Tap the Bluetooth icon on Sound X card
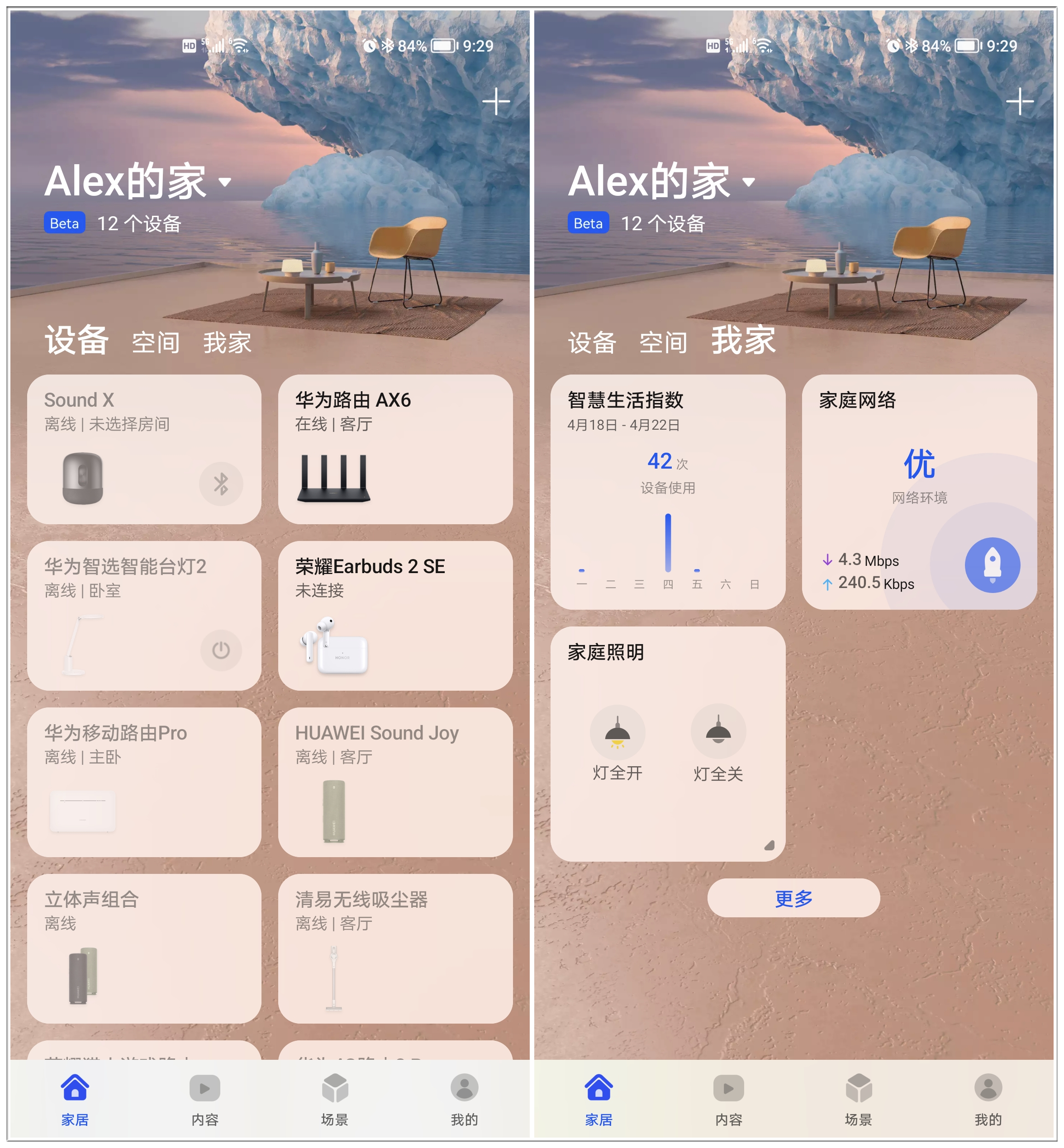Image resolution: width=1064 pixels, height=1148 pixels. click(222, 484)
